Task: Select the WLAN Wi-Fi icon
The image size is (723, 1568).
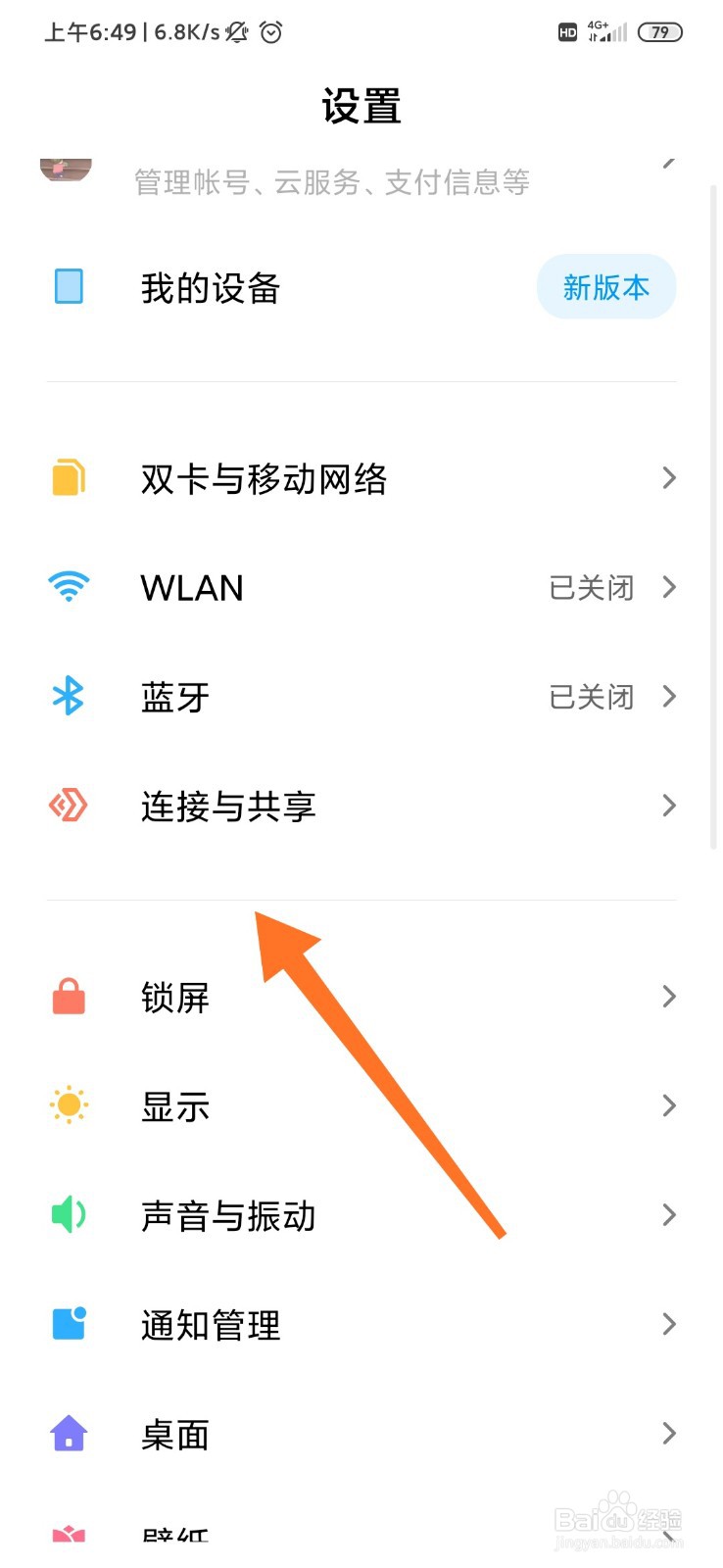Action: point(67,587)
